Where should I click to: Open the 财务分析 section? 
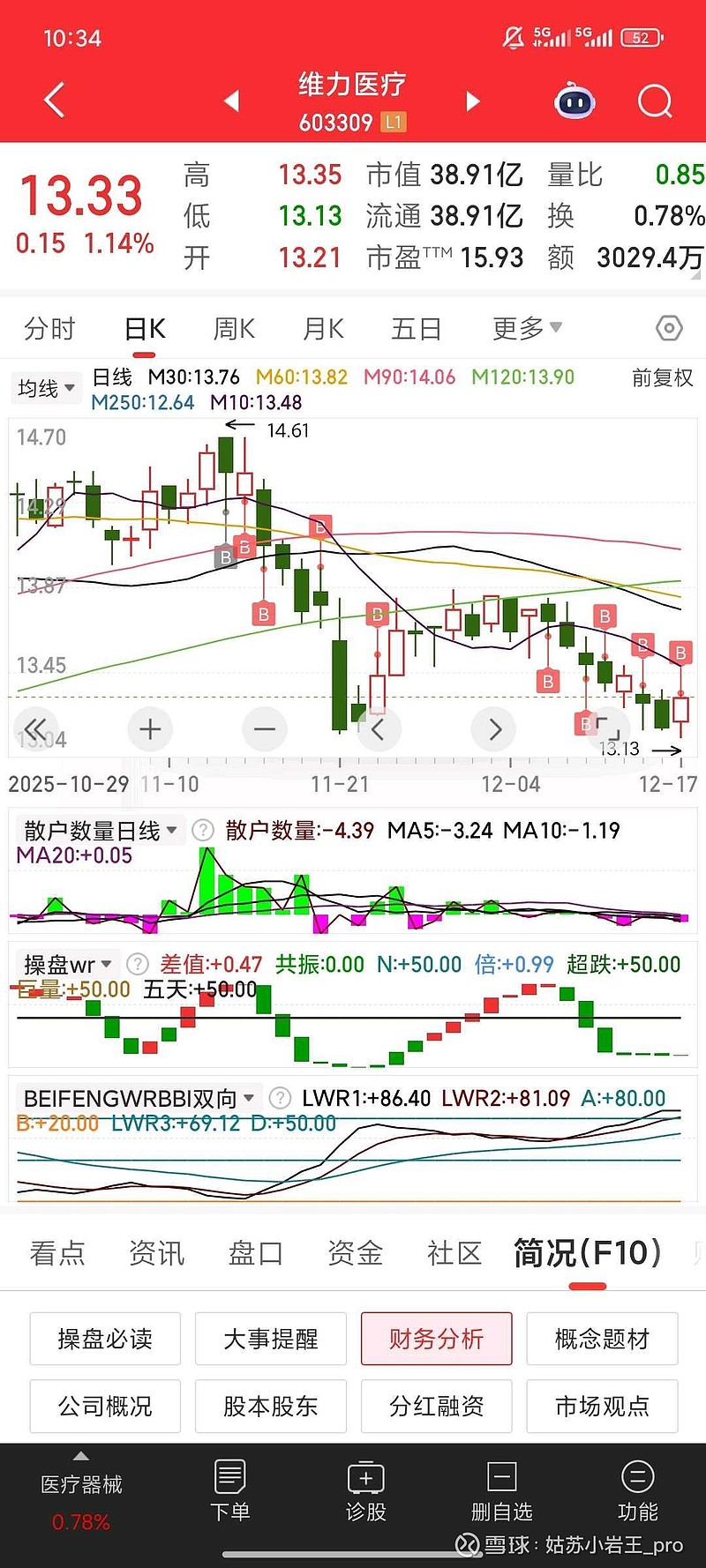(x=436, y=1339)
